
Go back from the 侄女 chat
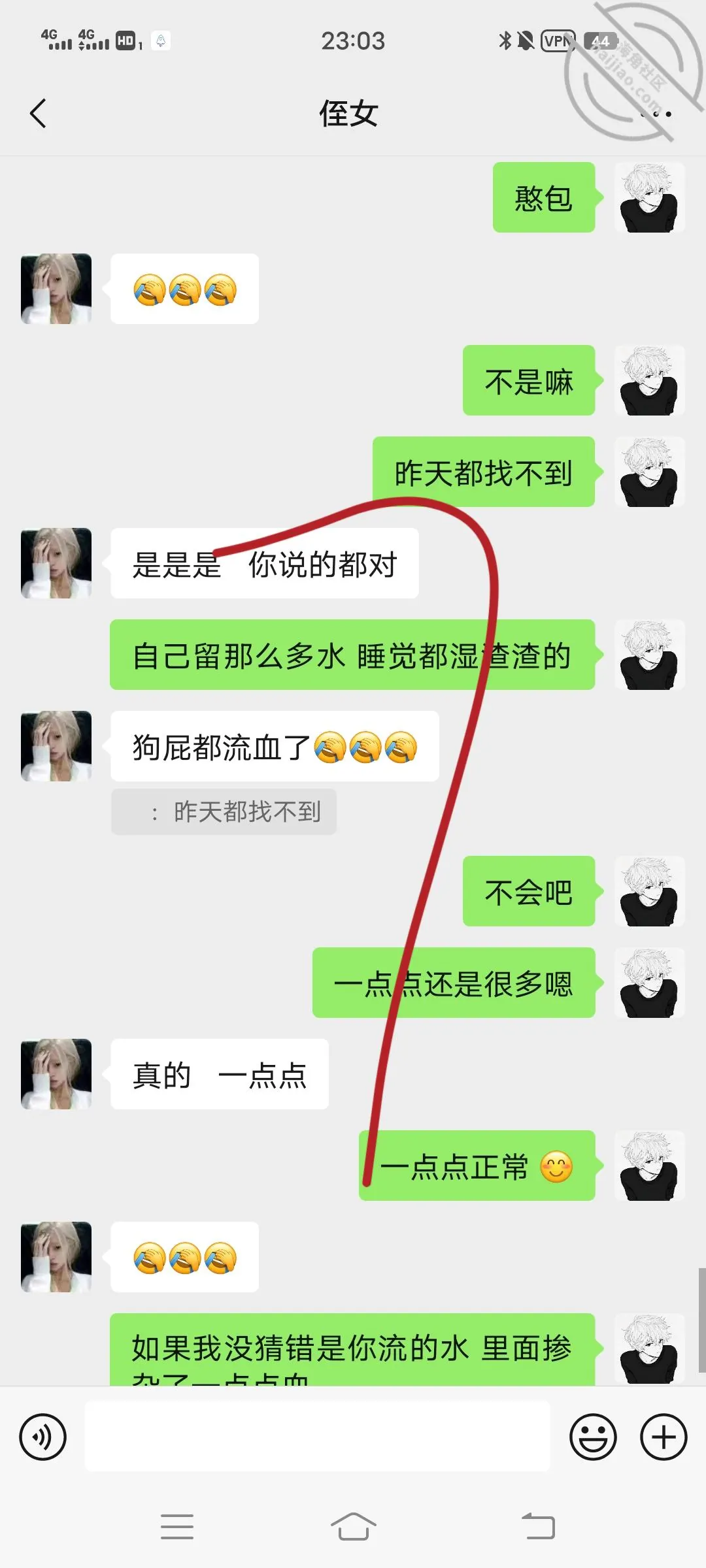pos(38,113)
